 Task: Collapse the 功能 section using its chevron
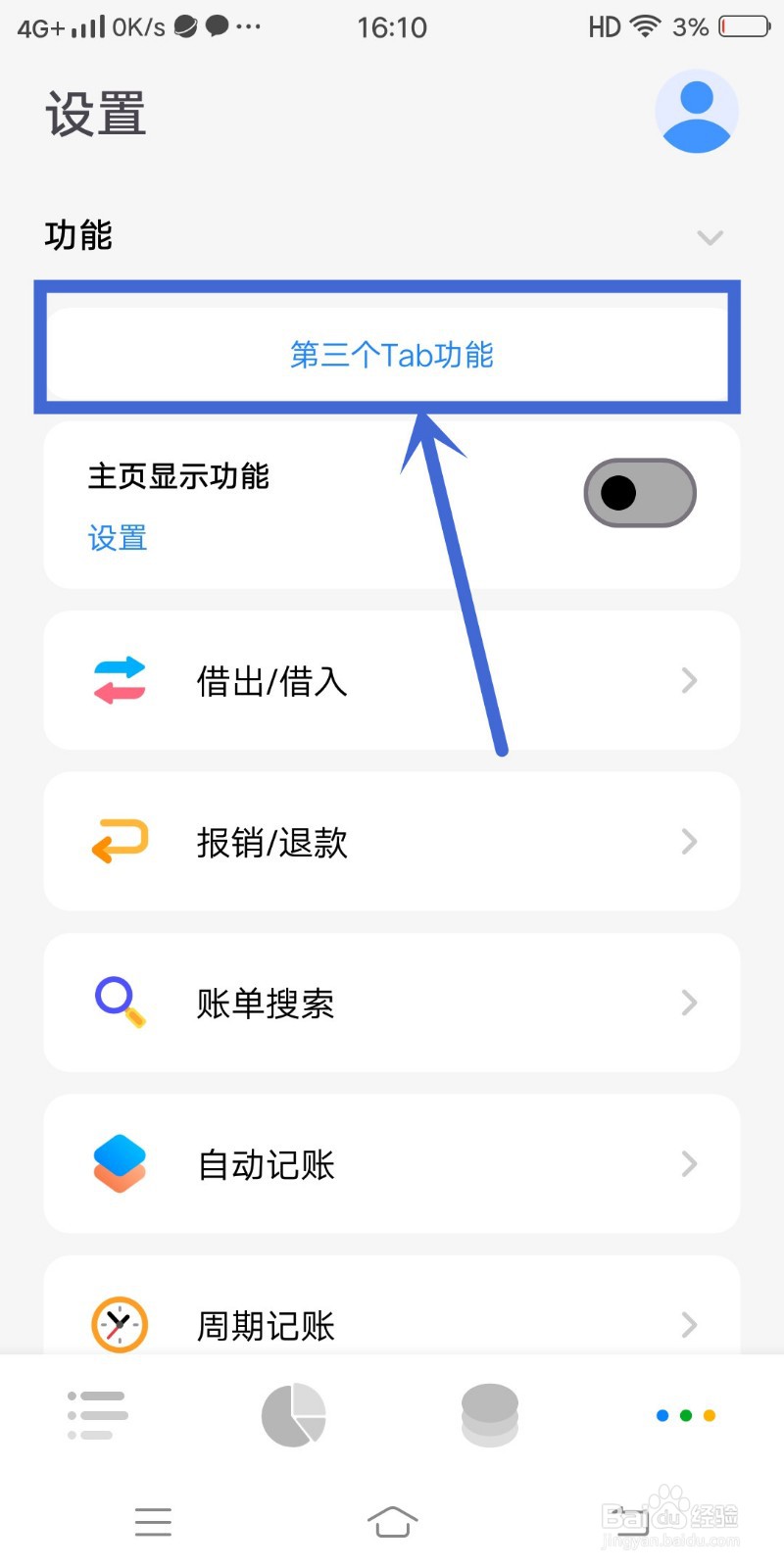tap(709, 236)
